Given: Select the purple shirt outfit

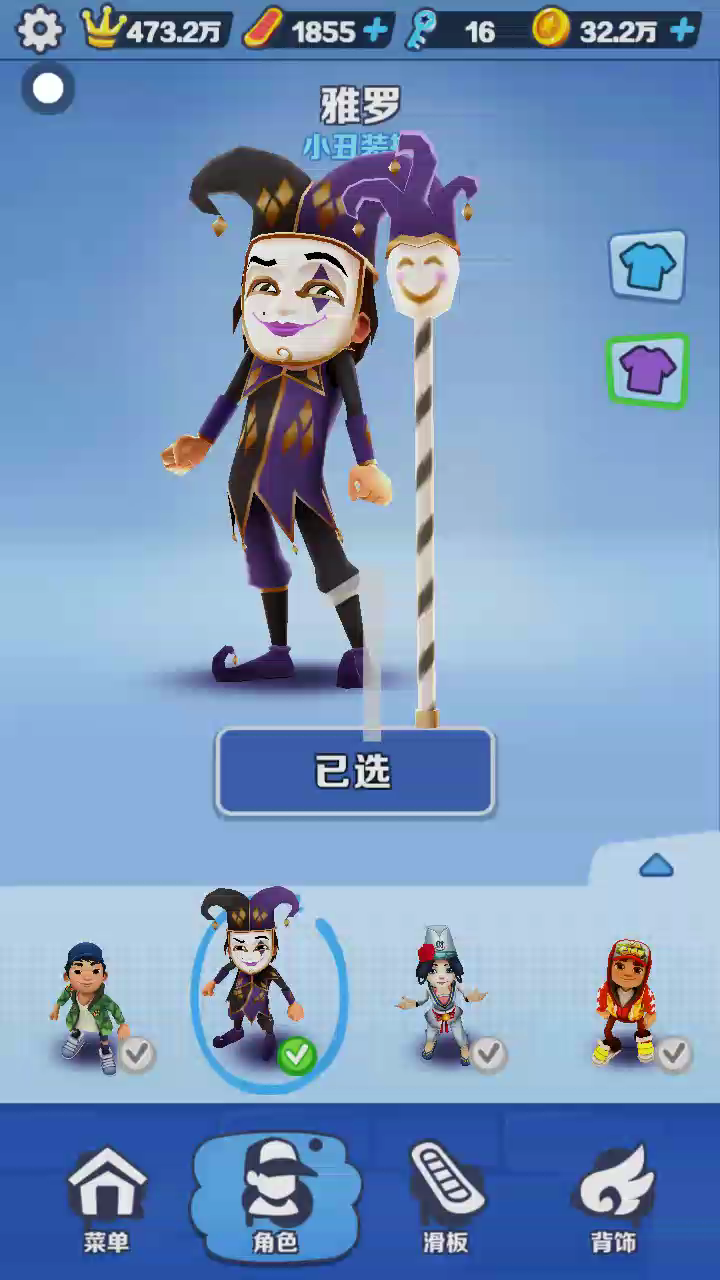Looking at the screenshot, I should (x=648, y=371).
